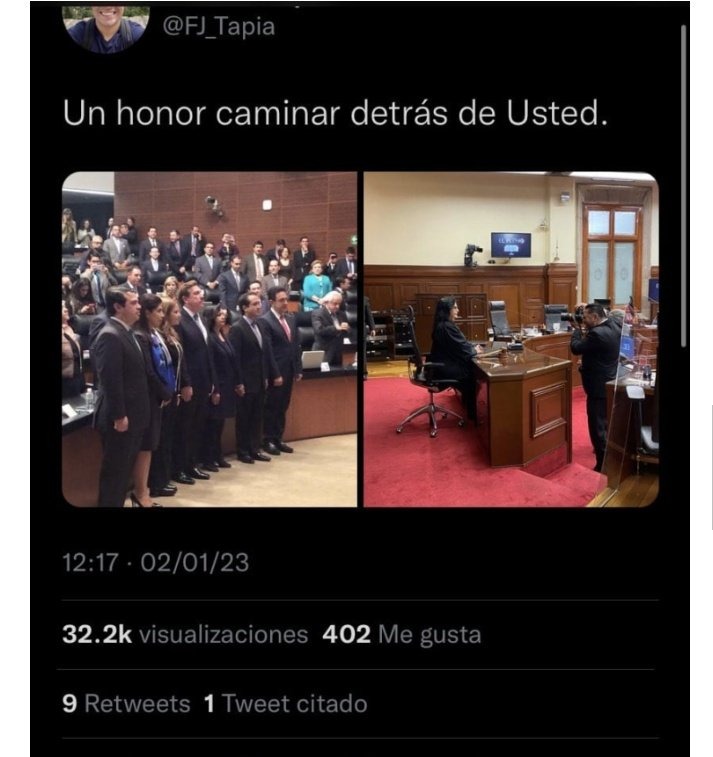Show the 9 Retweets list

125,704
